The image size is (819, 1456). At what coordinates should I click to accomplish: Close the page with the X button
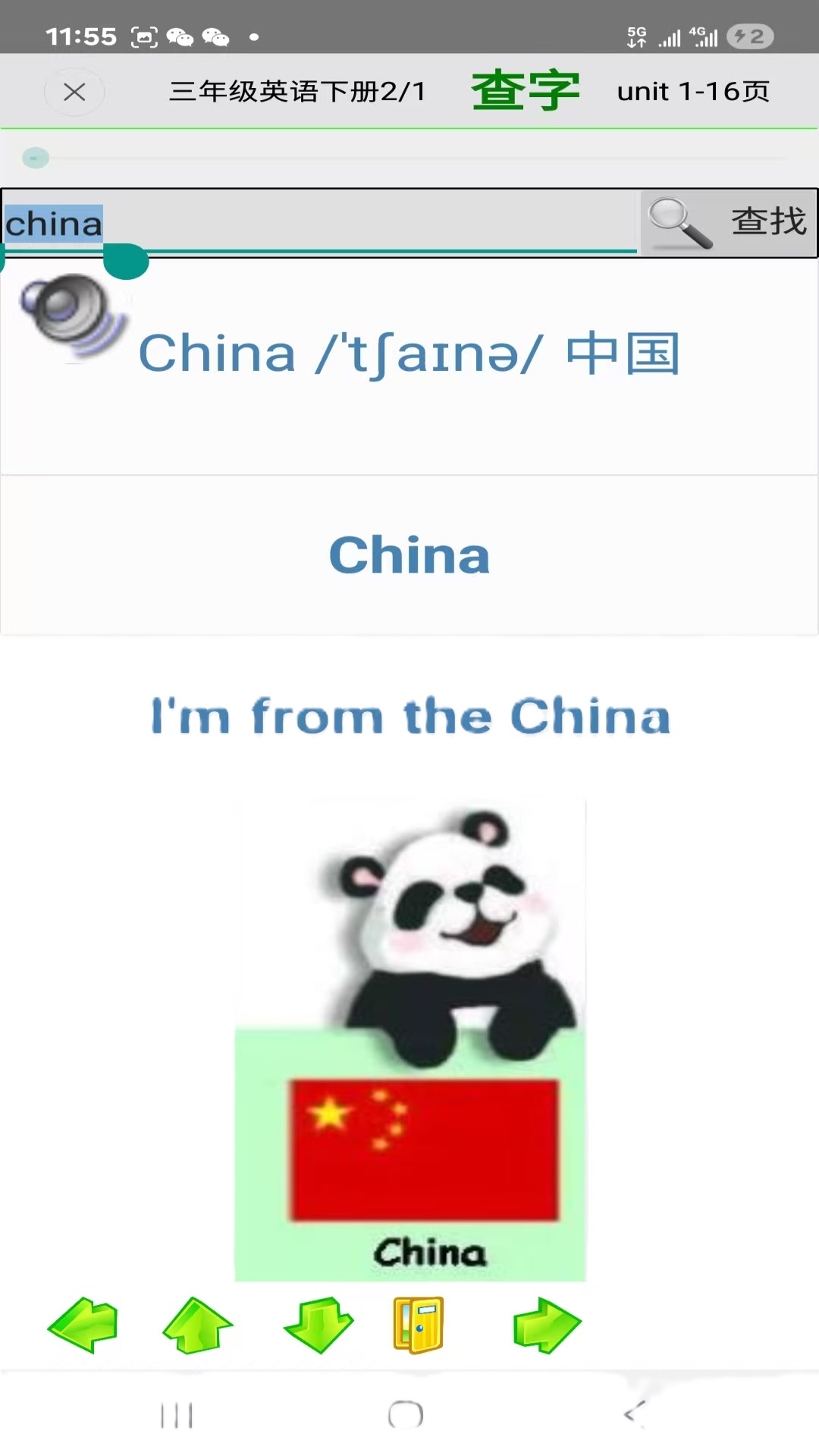point(74,92)
